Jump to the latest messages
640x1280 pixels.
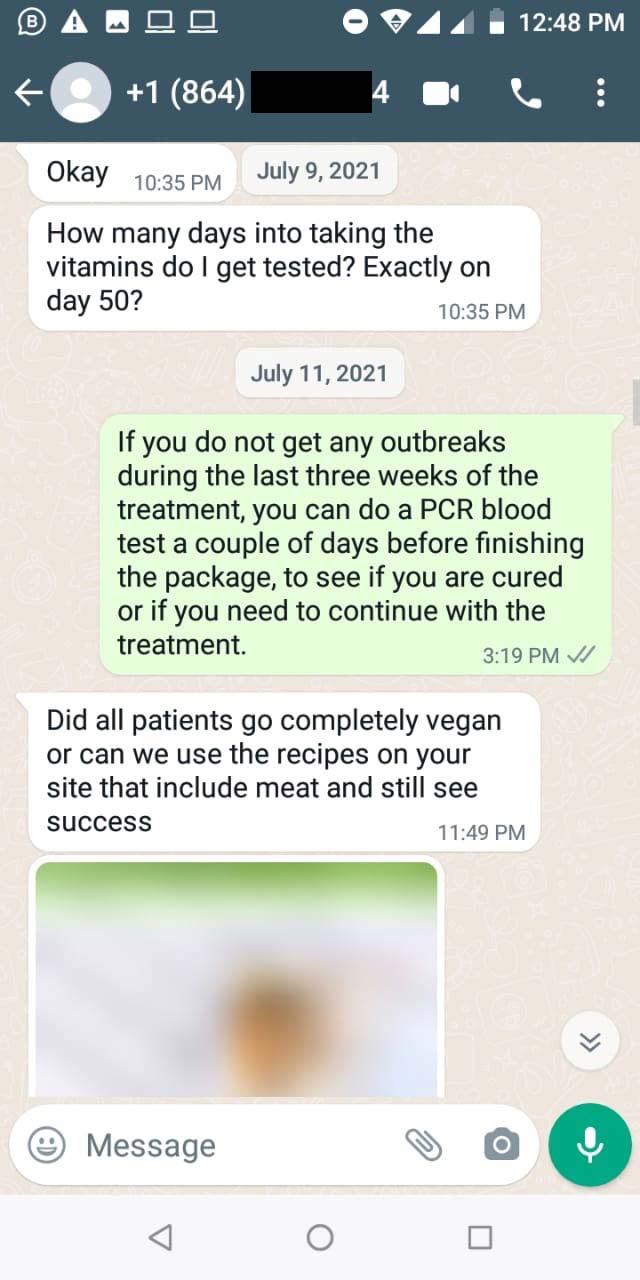click(590, 1042)
